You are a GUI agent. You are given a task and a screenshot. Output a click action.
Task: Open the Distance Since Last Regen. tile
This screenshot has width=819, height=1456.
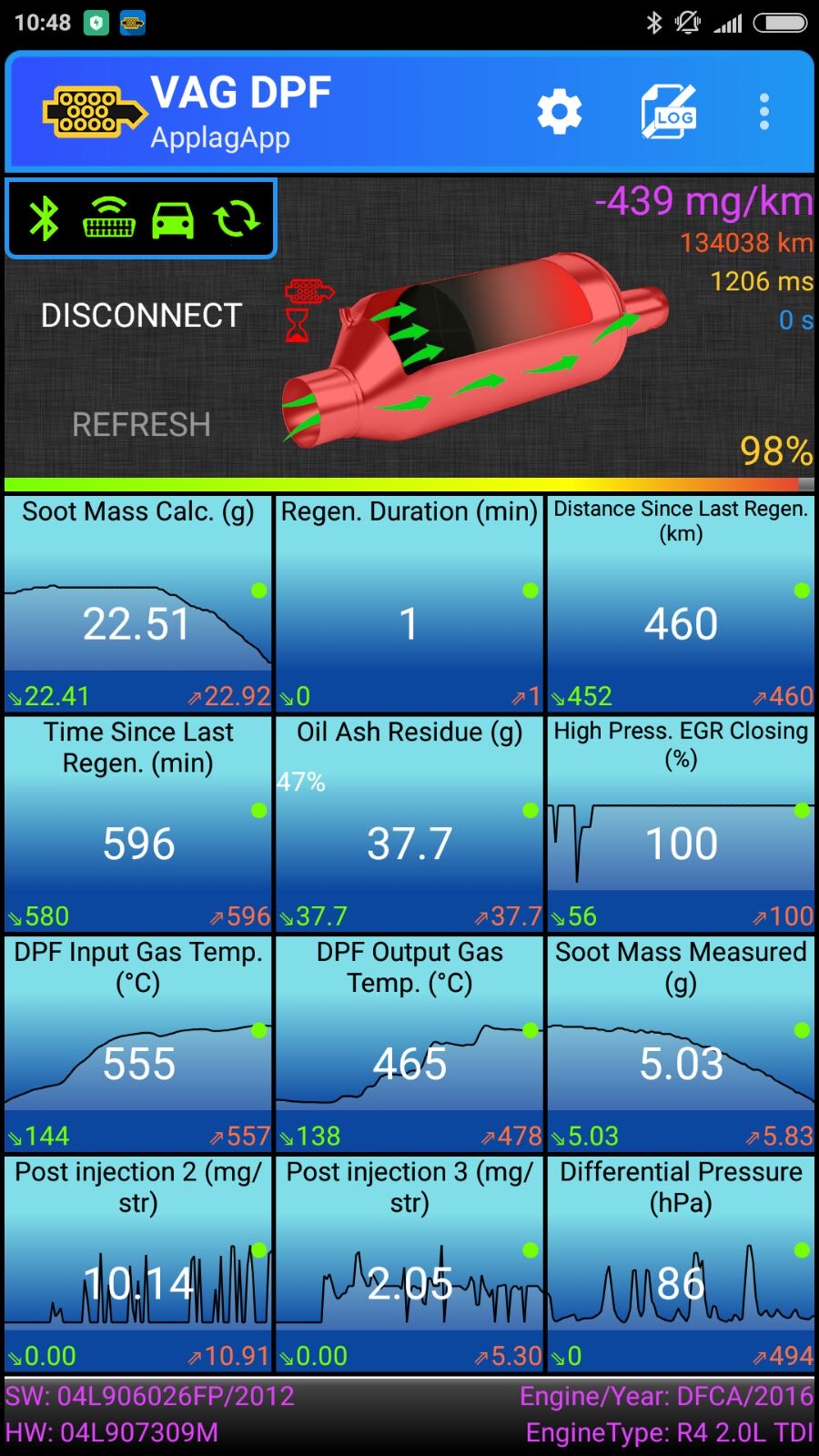681,603
